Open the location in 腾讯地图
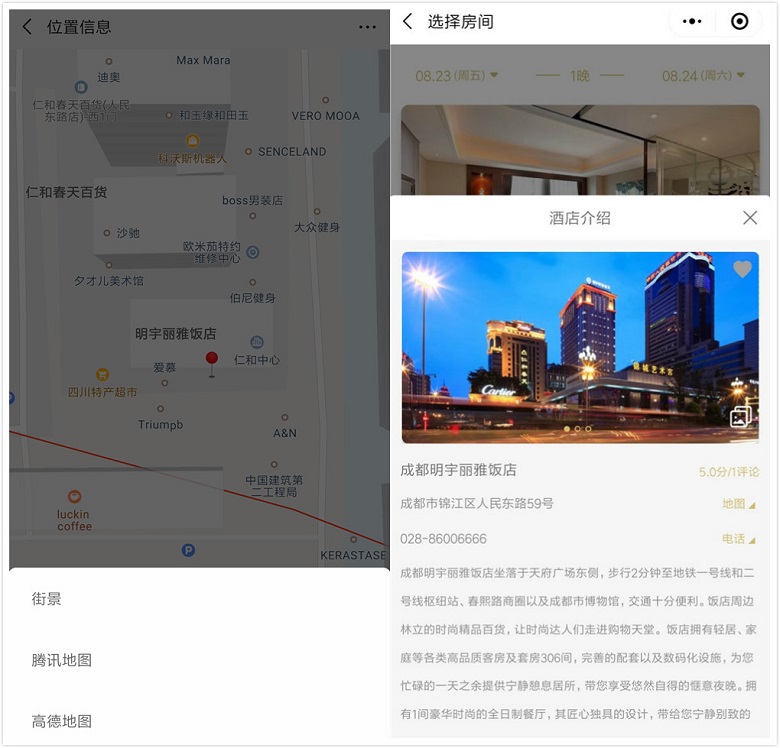This screenshot has width=780, height=748. pyautogui.click(x=62, y=660)
